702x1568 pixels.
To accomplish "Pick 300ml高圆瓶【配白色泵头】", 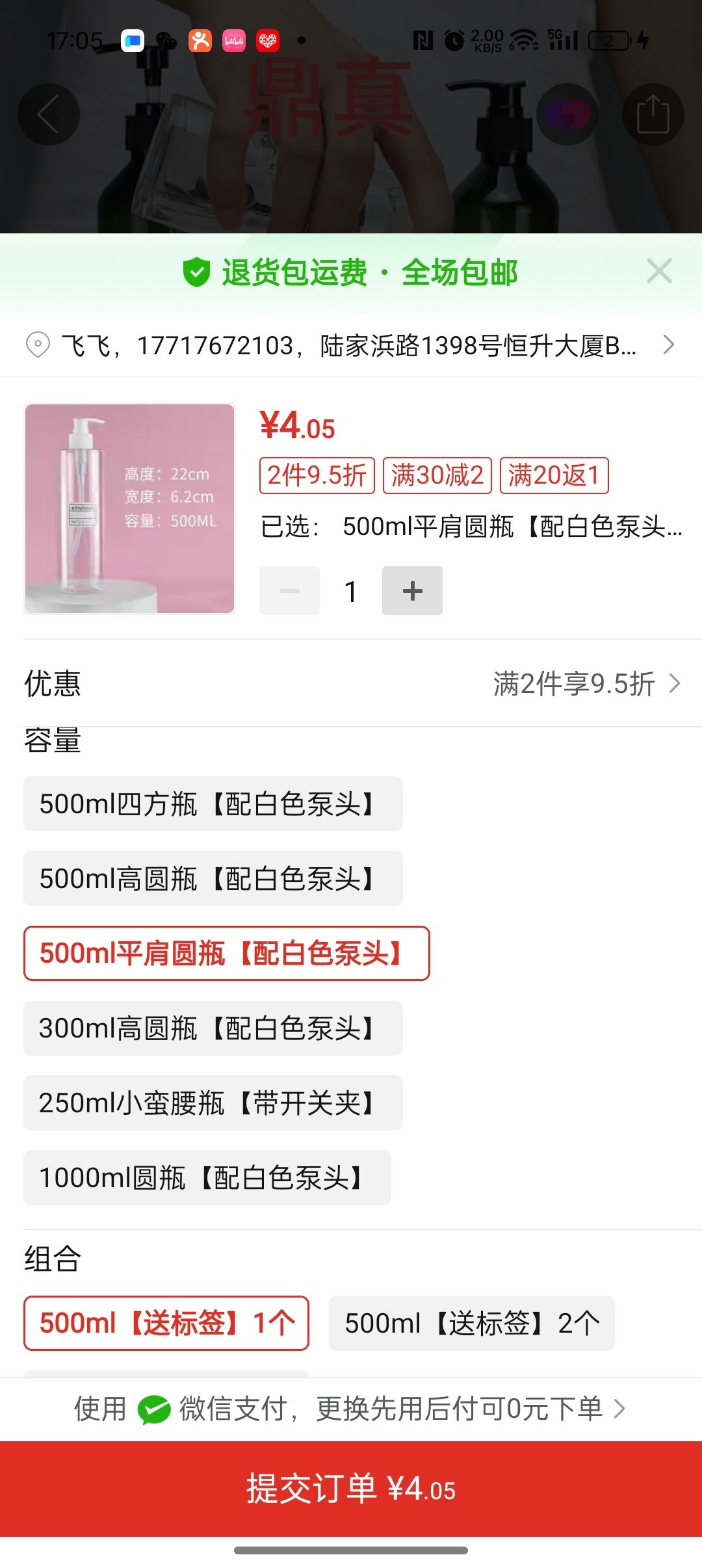I will (213, 1028).
